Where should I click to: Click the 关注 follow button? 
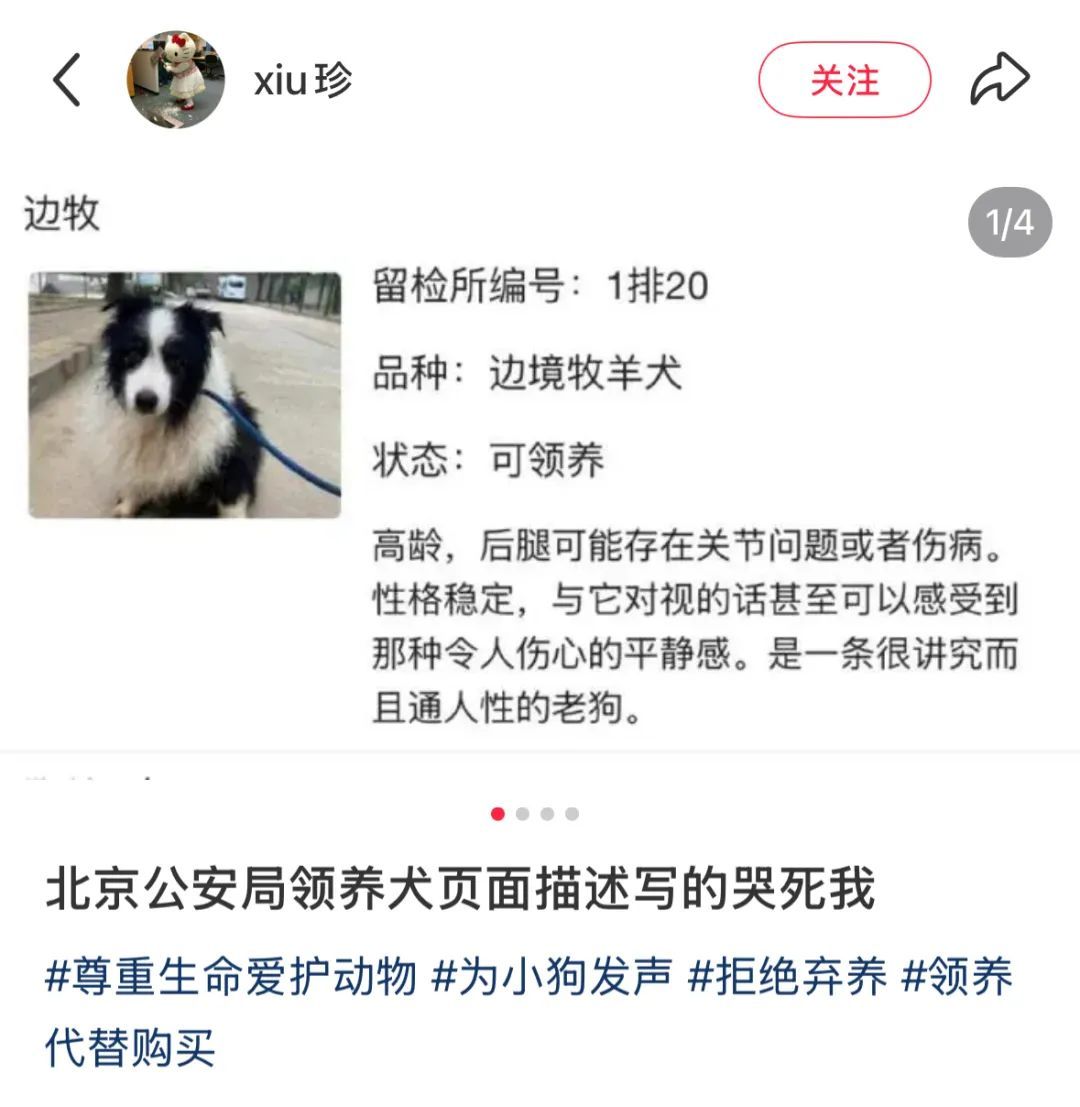[844, 80]
